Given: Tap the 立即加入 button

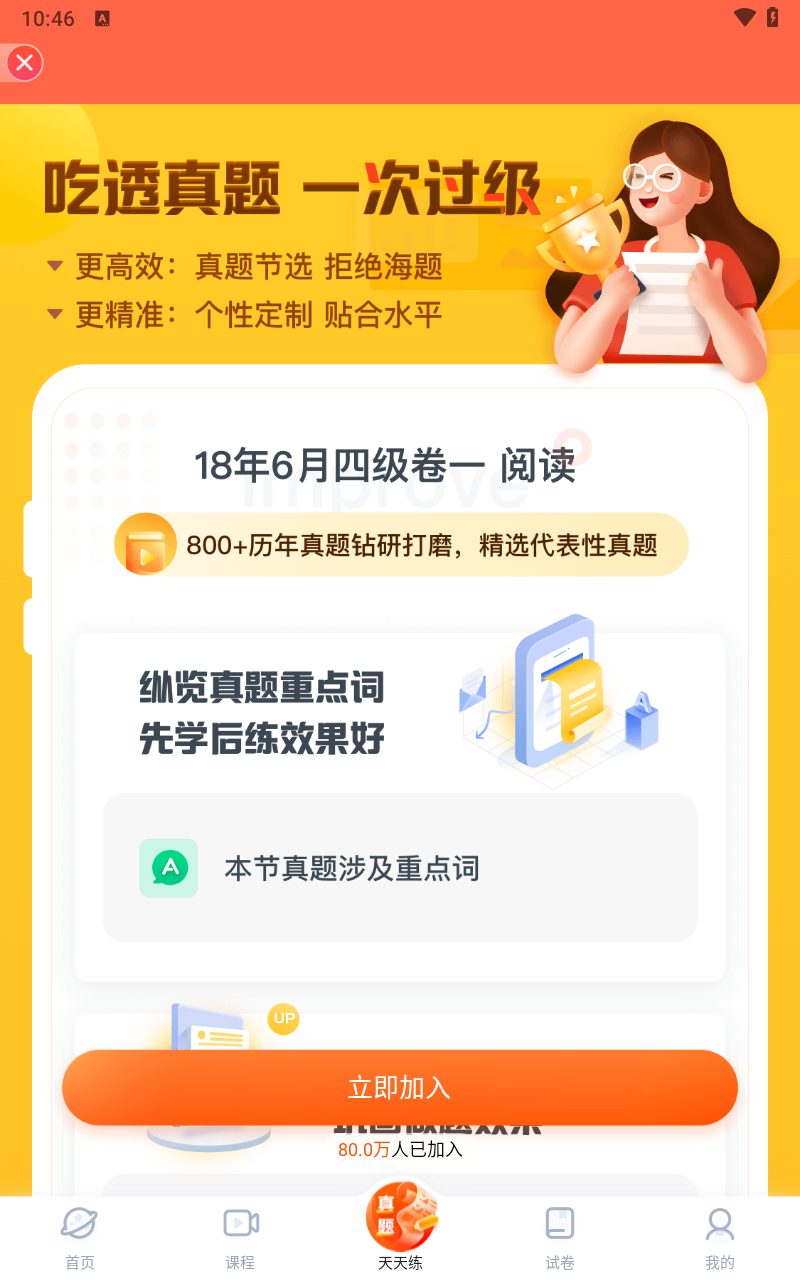Looking at the screenshot, I should (400, 1087).
